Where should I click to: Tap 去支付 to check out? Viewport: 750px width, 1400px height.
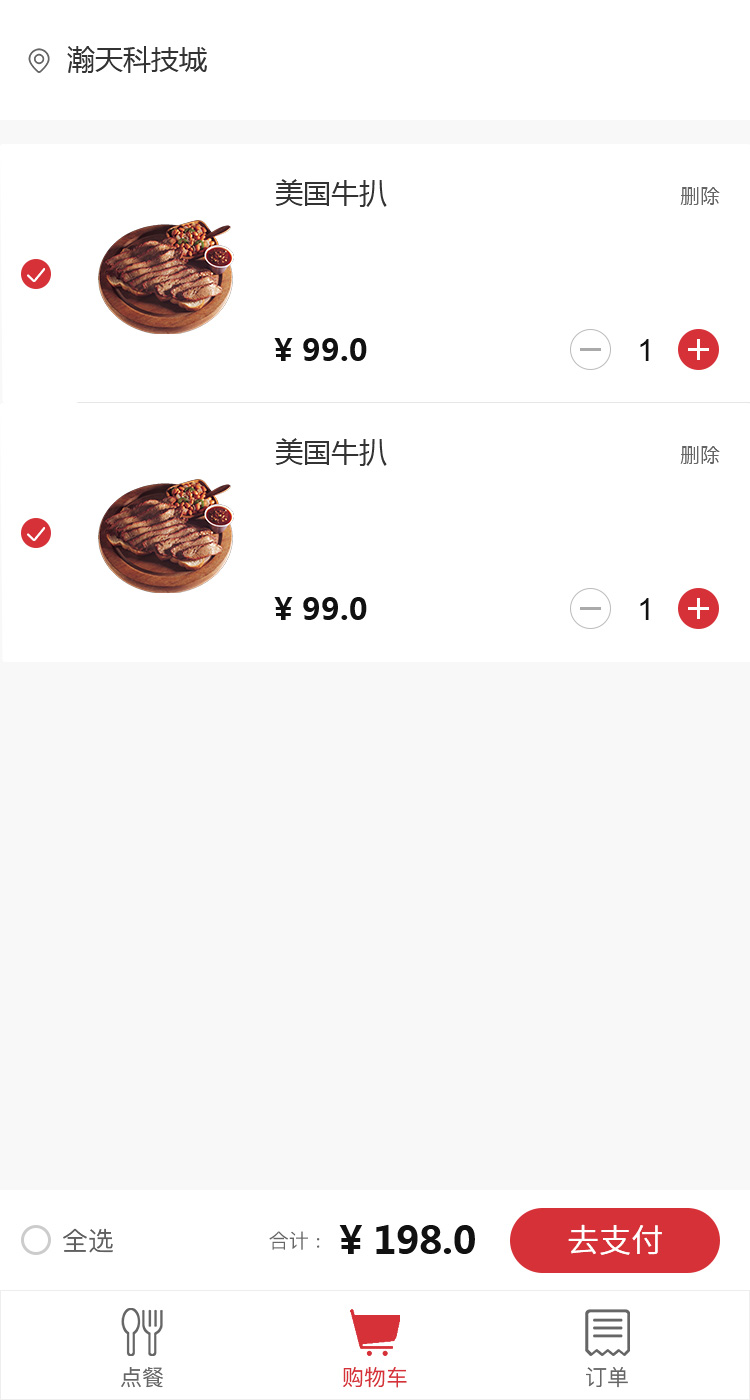[x=614, y=1240]
